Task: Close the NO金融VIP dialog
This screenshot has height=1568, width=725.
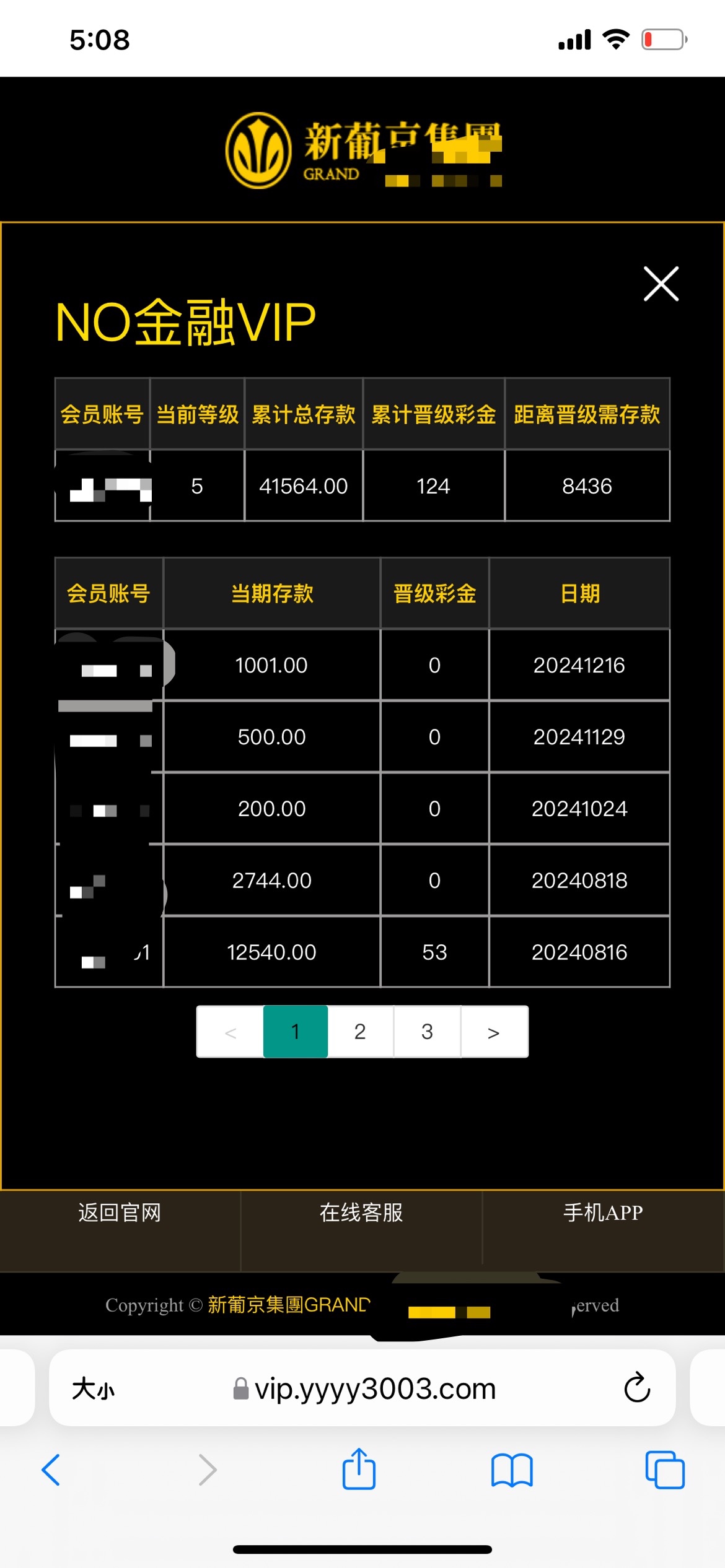Action: pos(661,284)
